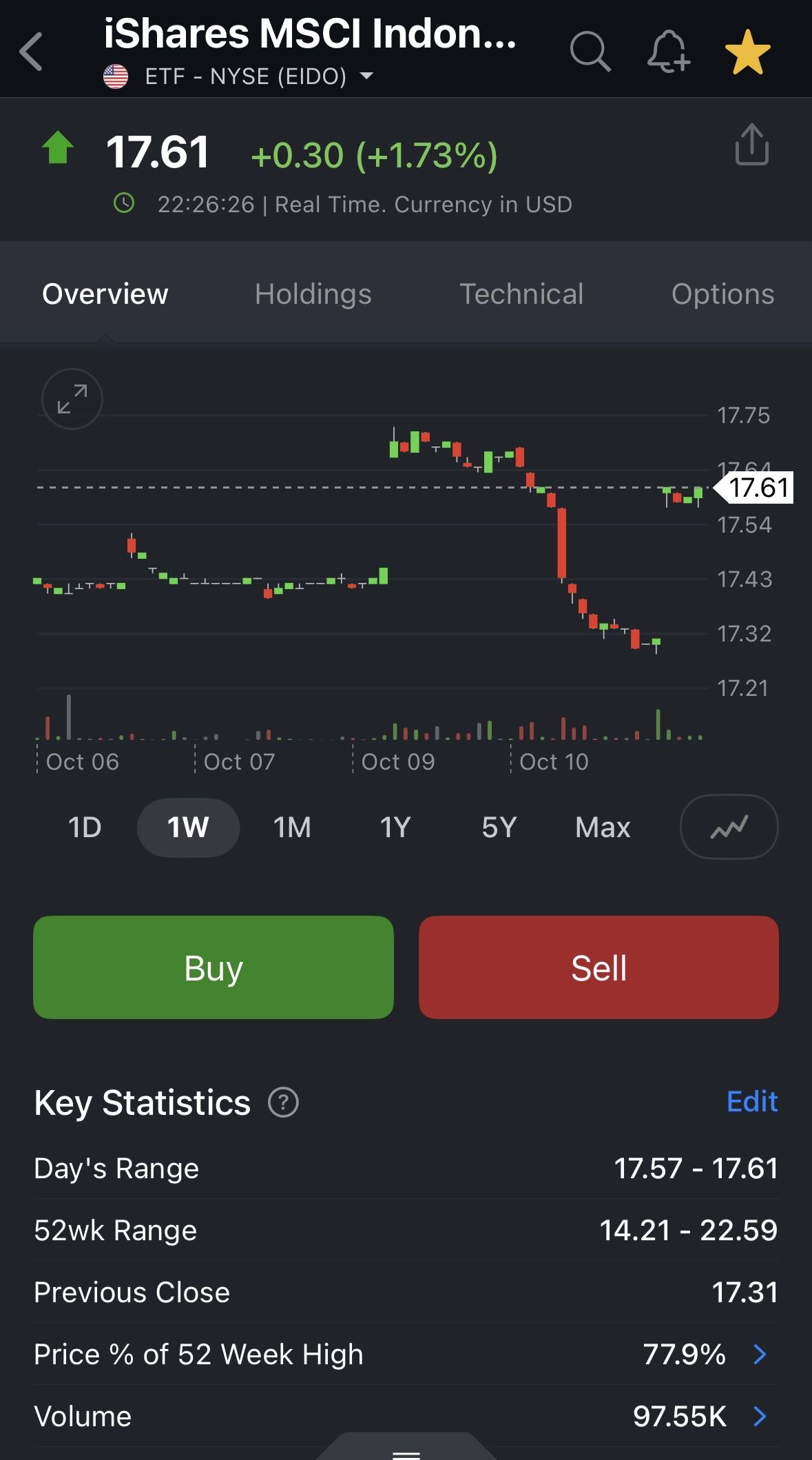This screenshot has height=1460, width=812.
Task: Remove EIDO from the starred watchlist
Action: pyautogui.click(x=748, y=52)
